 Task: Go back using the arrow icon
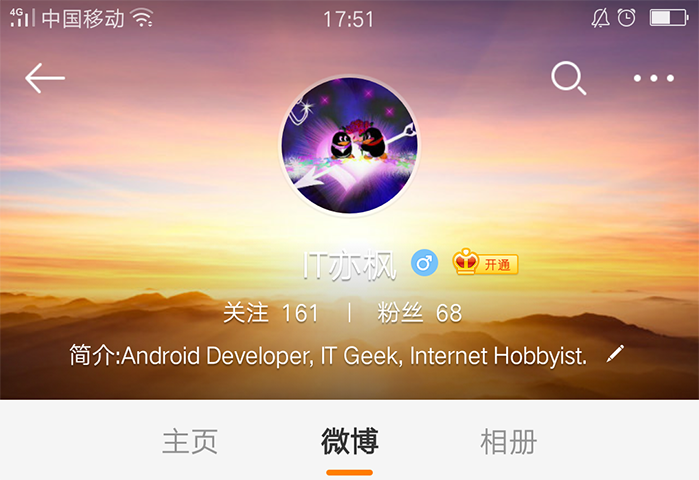tap(45, 78)
